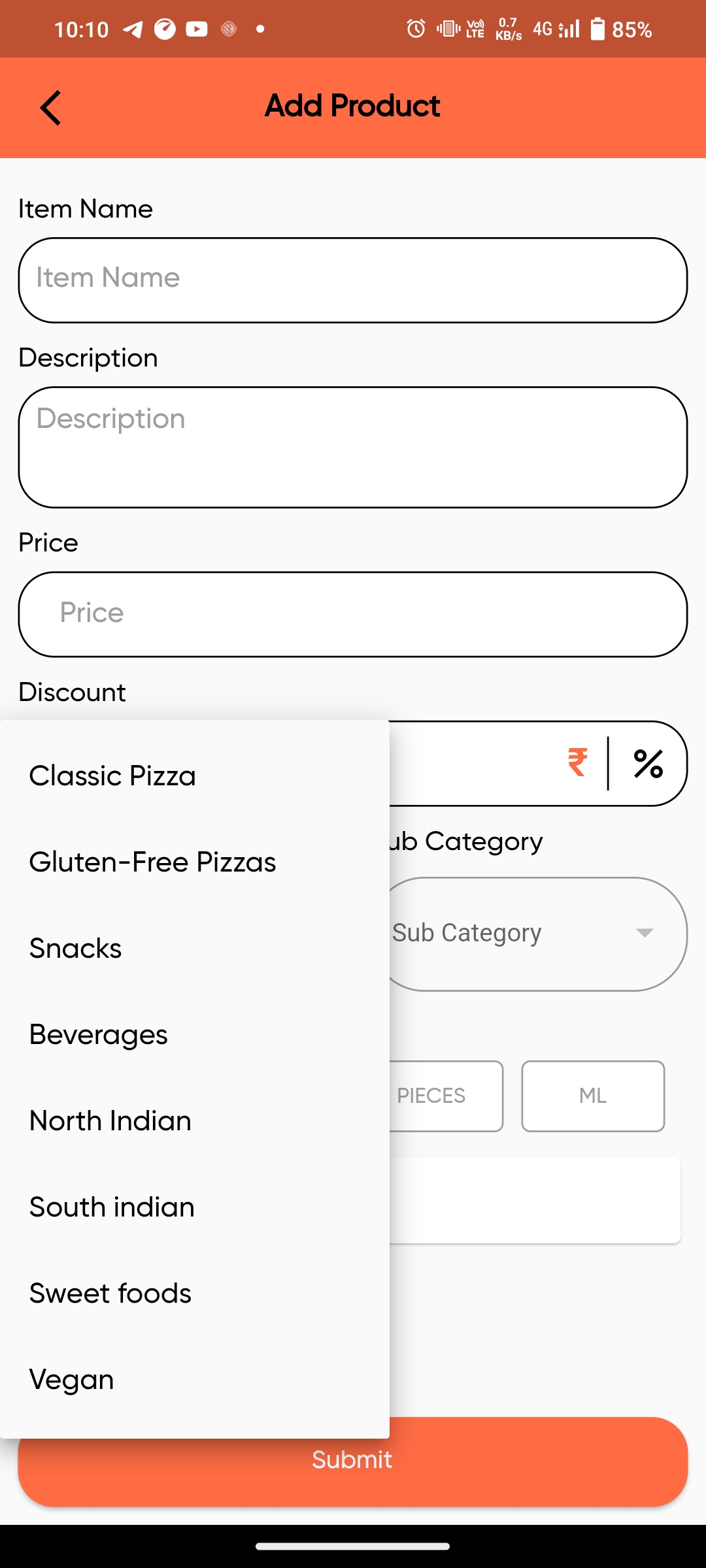Select rupee discount type
Image resolution: width=706 pixels, height=1568 pixels.
(577, 763)
